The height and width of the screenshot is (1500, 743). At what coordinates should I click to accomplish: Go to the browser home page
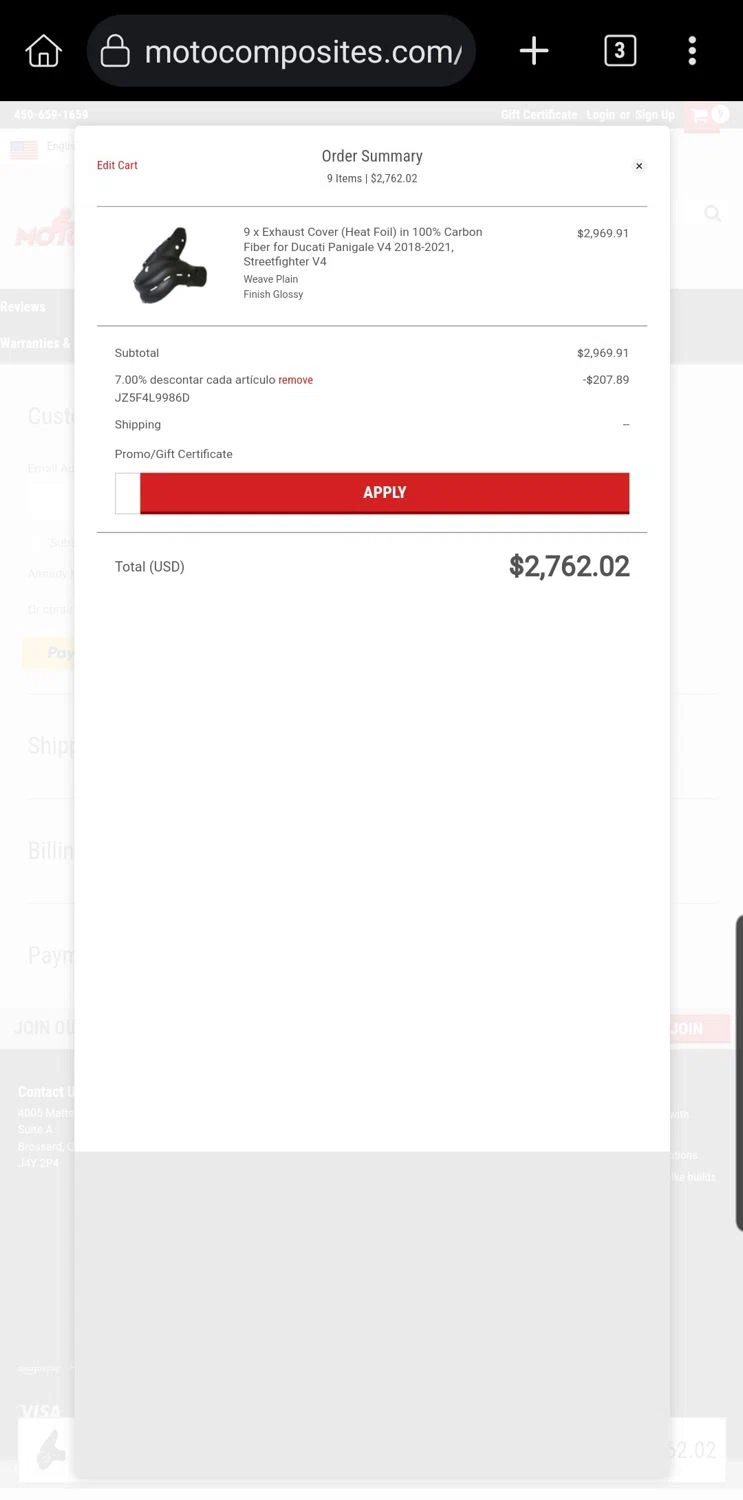(x=44, y=51)
